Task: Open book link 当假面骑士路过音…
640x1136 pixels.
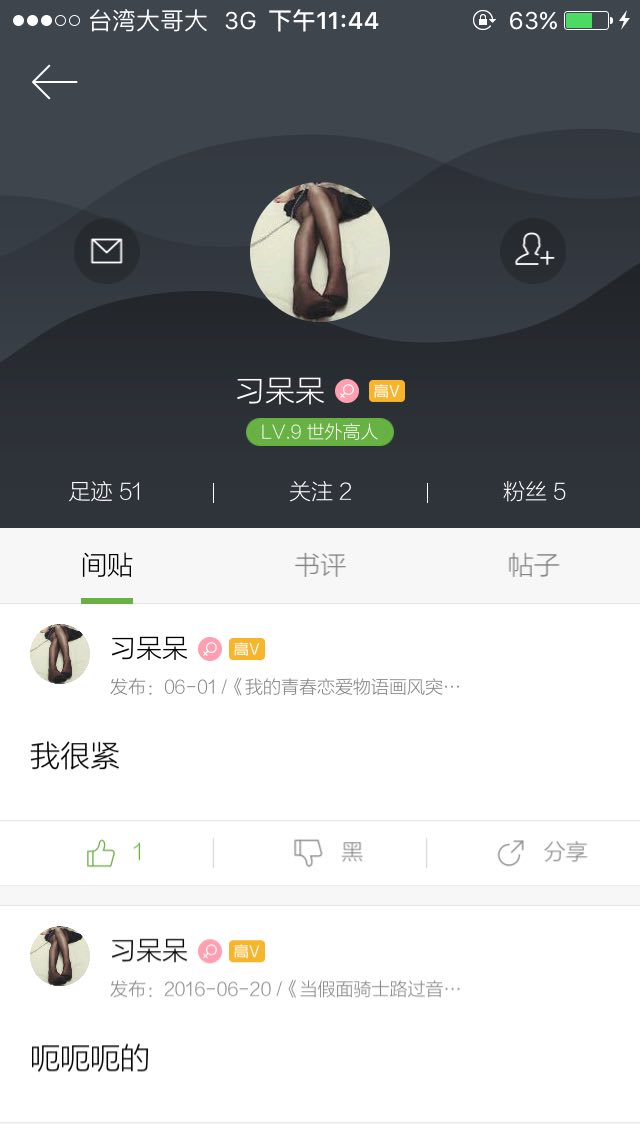Action: click(372, 990)
